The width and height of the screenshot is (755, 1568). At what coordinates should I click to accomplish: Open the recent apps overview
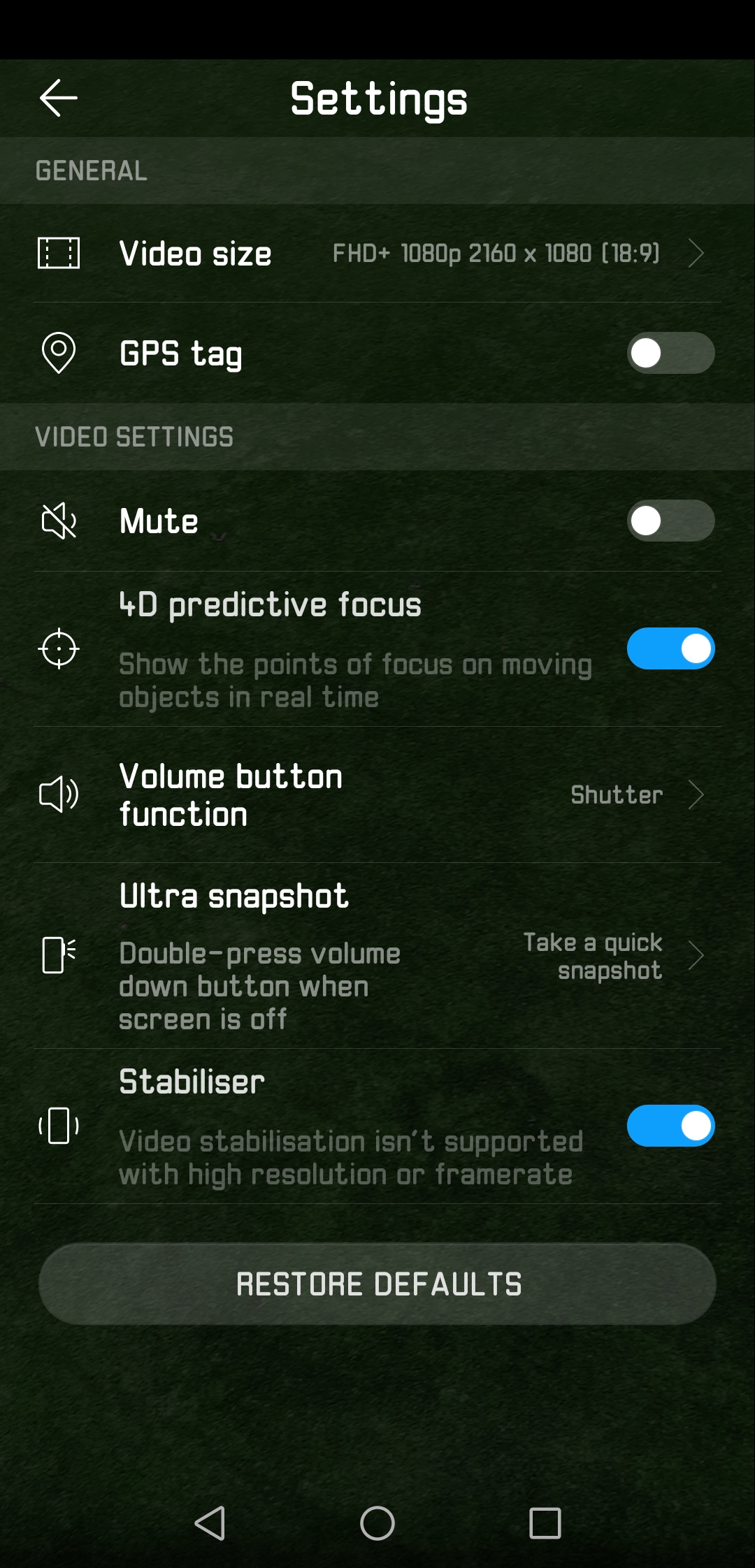point(545,1523)
